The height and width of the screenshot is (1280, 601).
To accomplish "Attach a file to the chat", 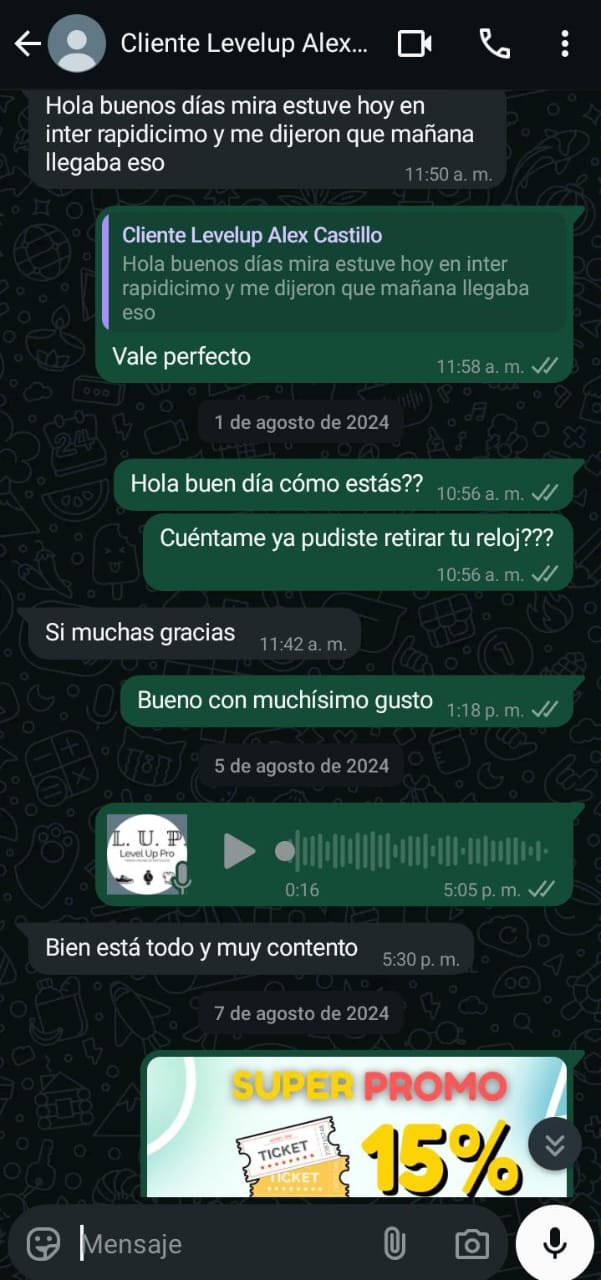I will click(394, 1244).
